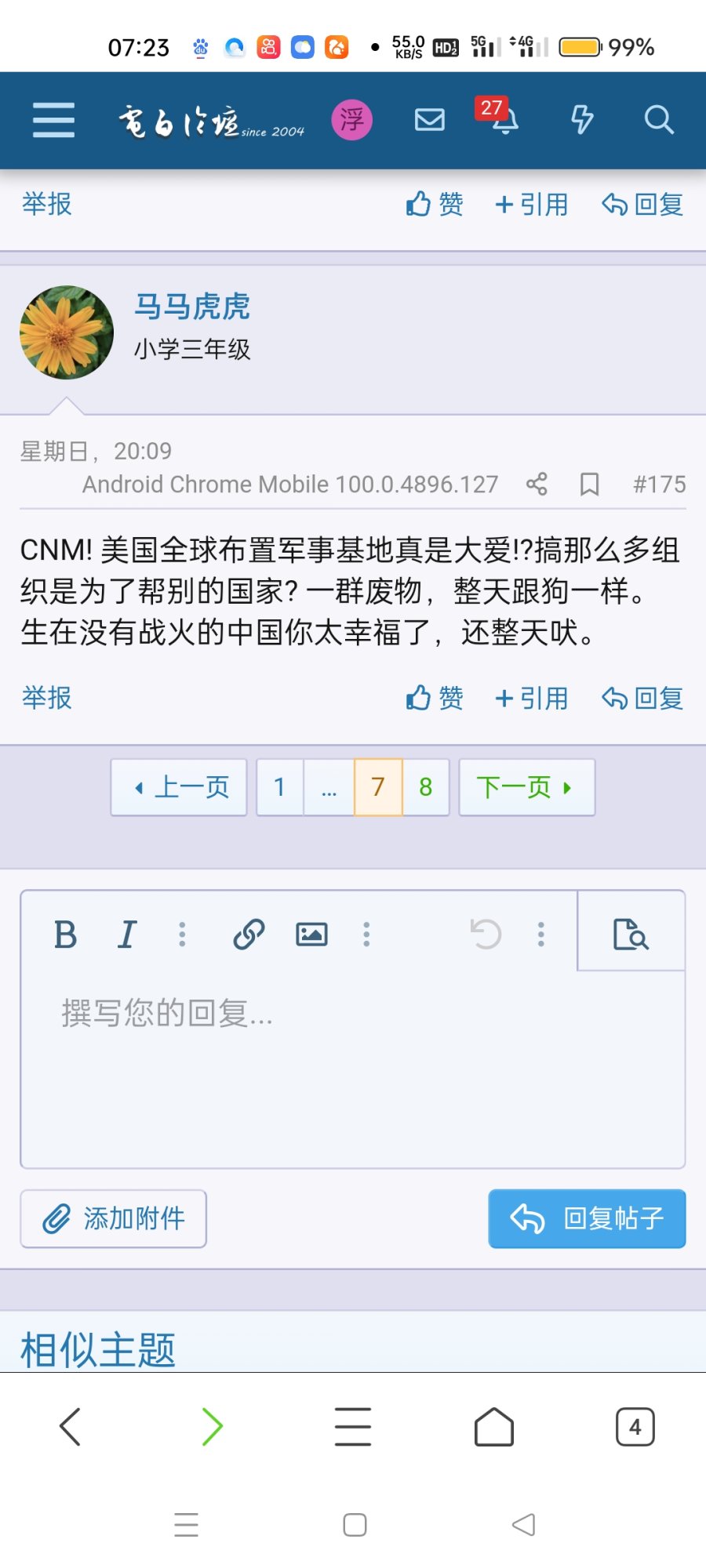Toggle bold formatting in the editor
706x1568 pixels.
pyautogui.click(x=66, y=935)
